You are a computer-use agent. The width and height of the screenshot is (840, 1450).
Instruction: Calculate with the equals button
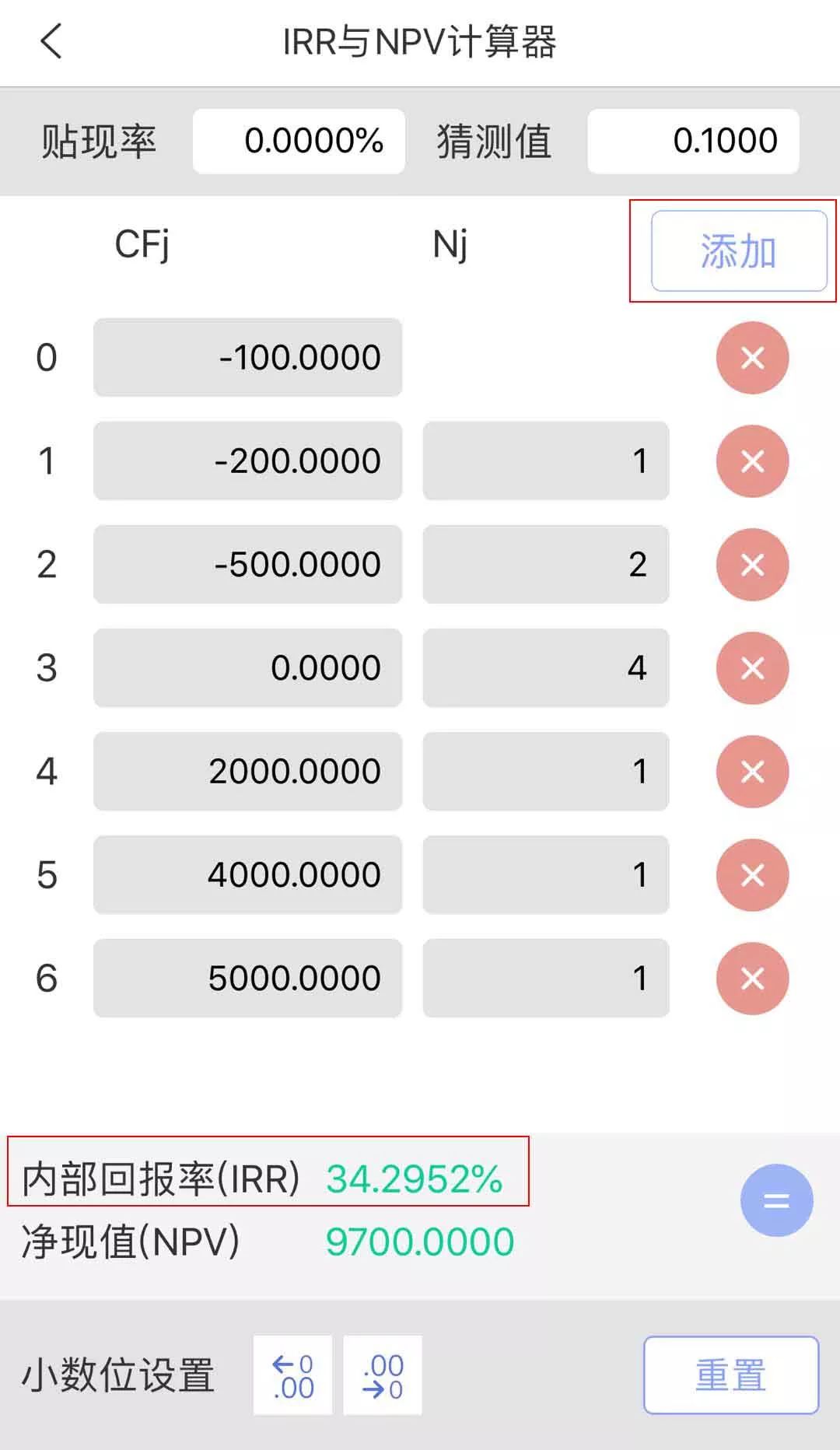(776, 1200)
